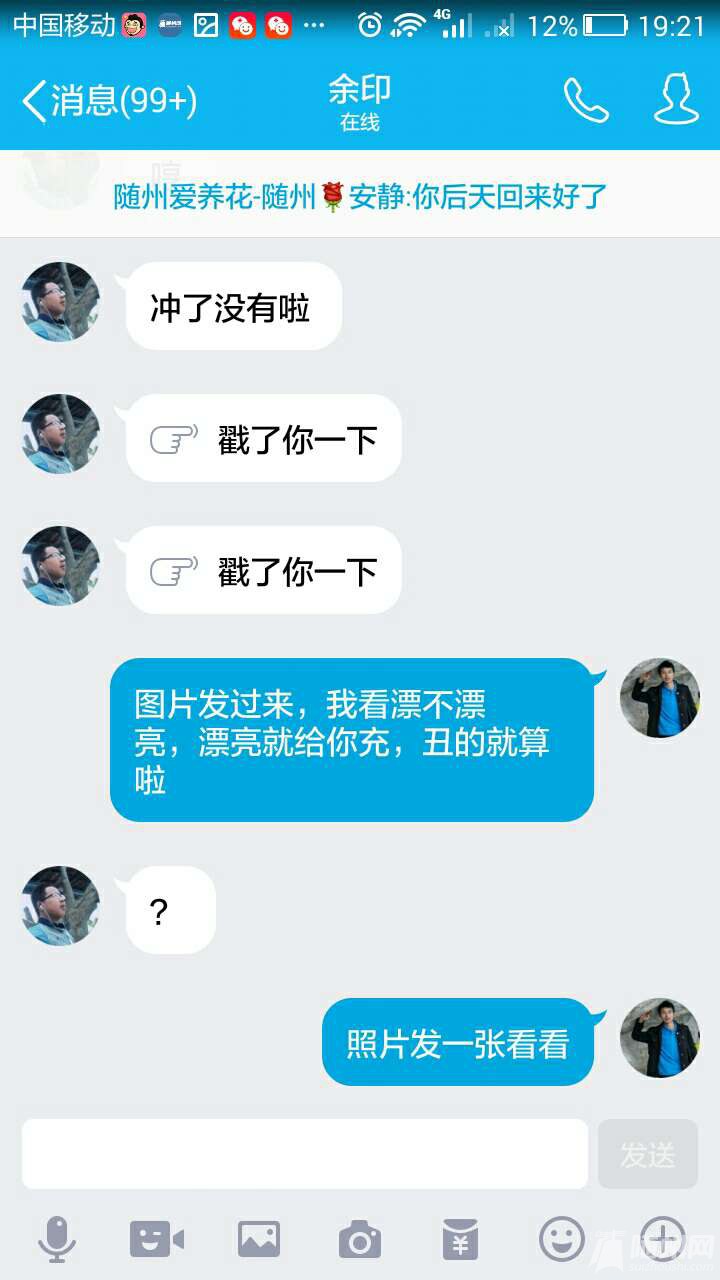This screenshot has height=1280, width=720.
Task: Go back to the 消息 list
Action: point(108,101)
